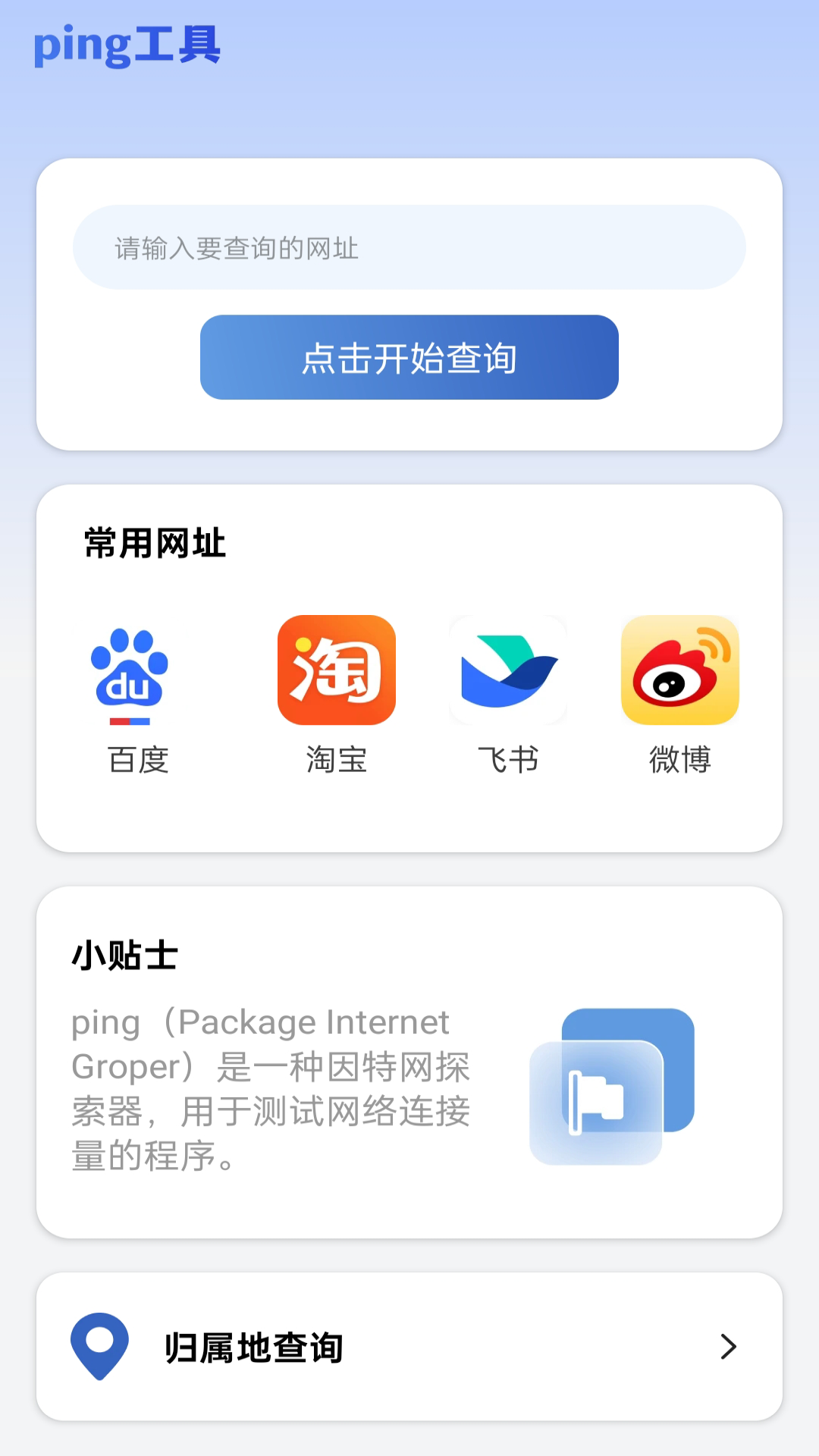Focus the URL input field
819x1456 pixels.
tap(409, 247)
